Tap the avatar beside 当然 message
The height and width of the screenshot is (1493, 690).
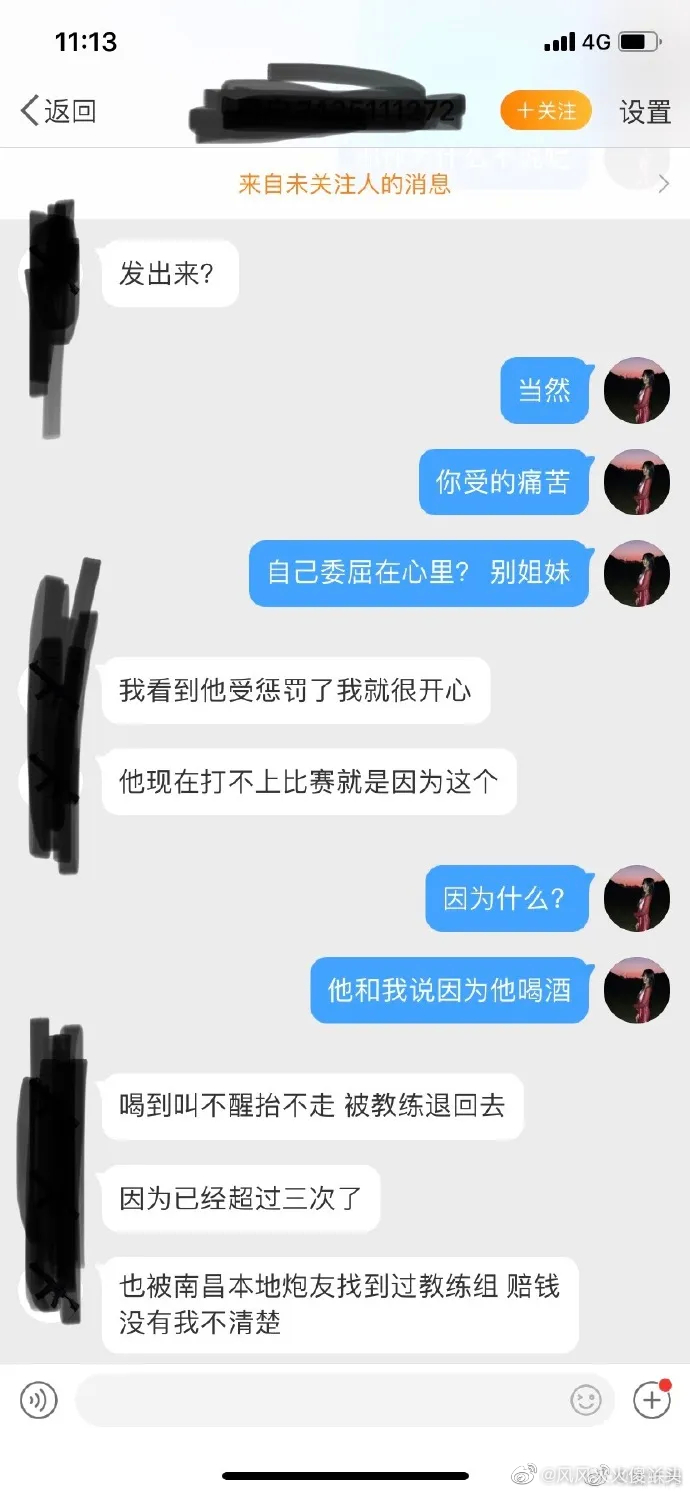coord(637,390)
